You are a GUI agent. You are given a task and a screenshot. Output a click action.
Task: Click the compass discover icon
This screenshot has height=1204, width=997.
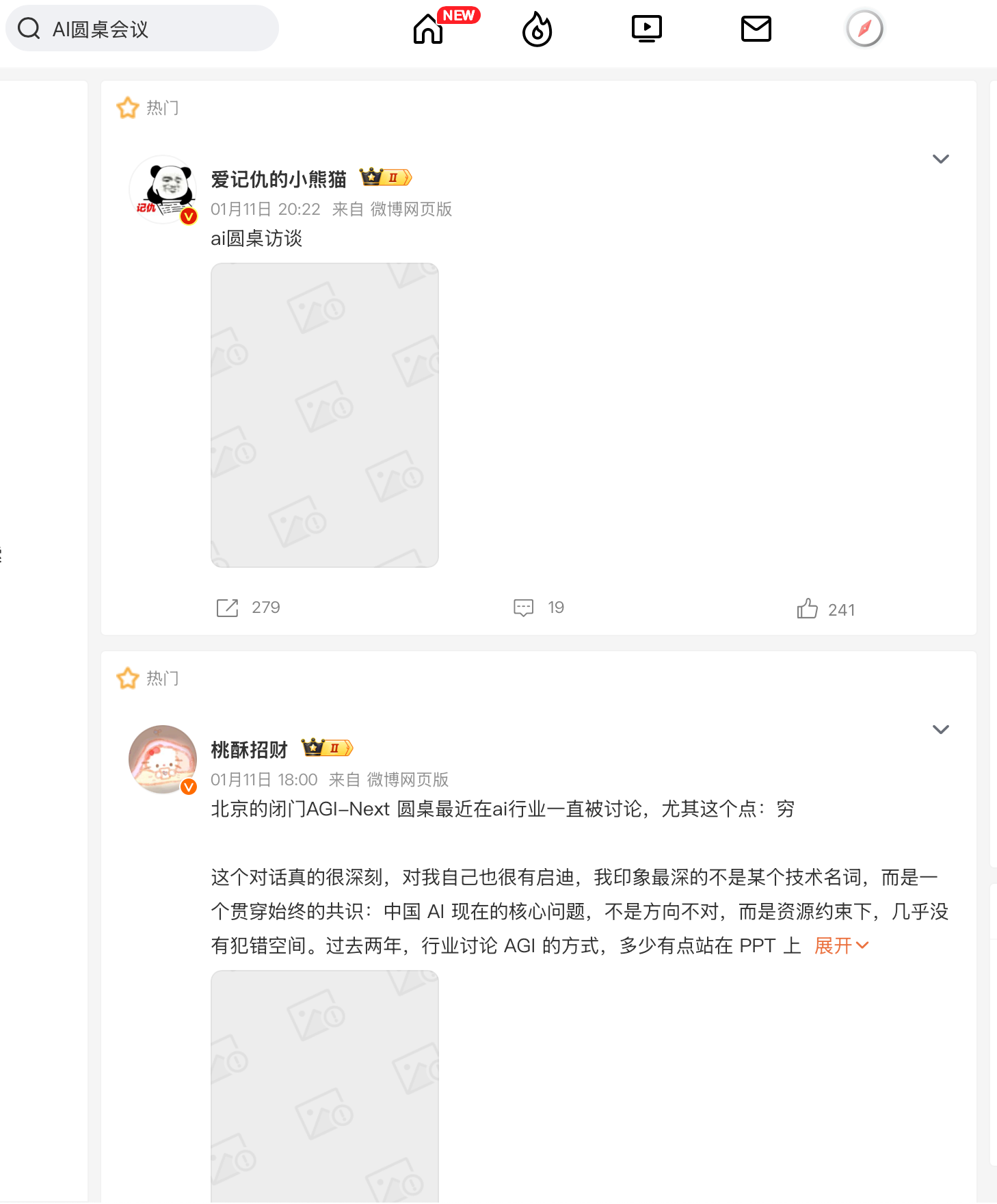(864, 29)
